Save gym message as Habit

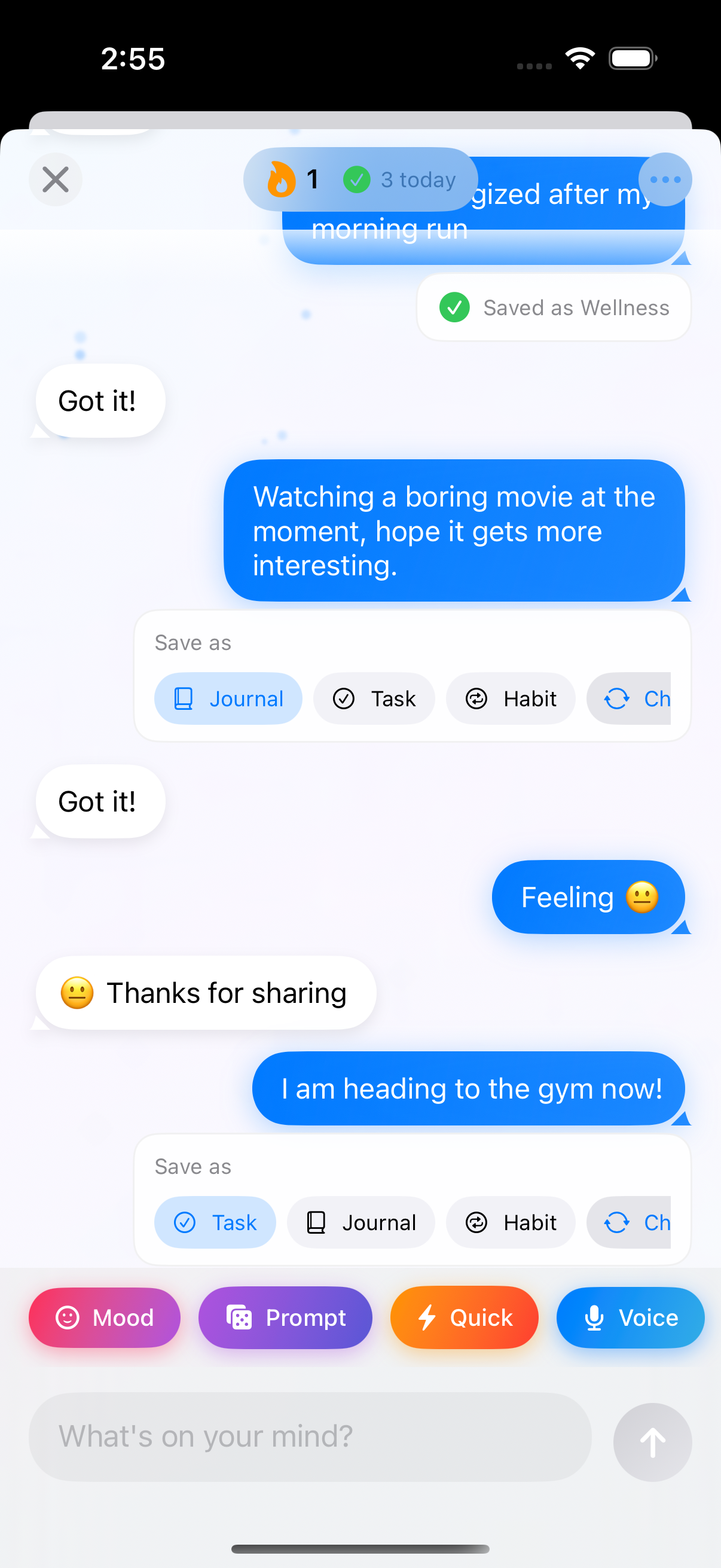(511, 1222)
